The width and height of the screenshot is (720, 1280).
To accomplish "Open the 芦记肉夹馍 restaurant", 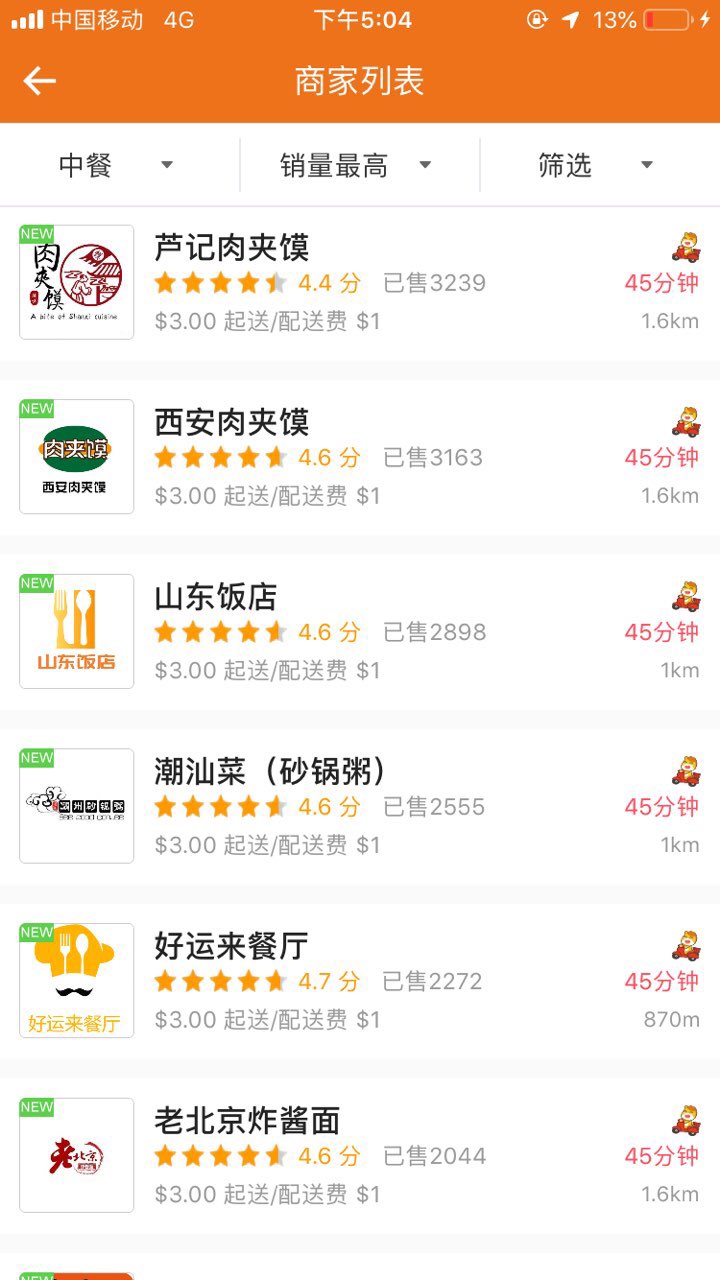I will coord(360,283).
